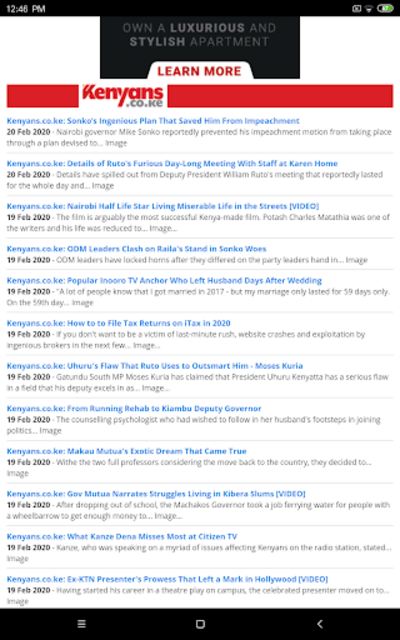Open article about Sonko's ingenious impeachment plan
400x640 pixels.
tap(153, 121)
